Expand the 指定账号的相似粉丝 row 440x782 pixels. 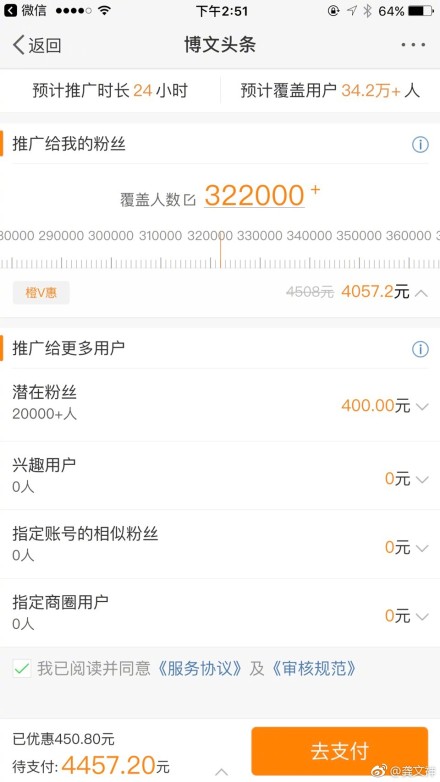(220, 545)
